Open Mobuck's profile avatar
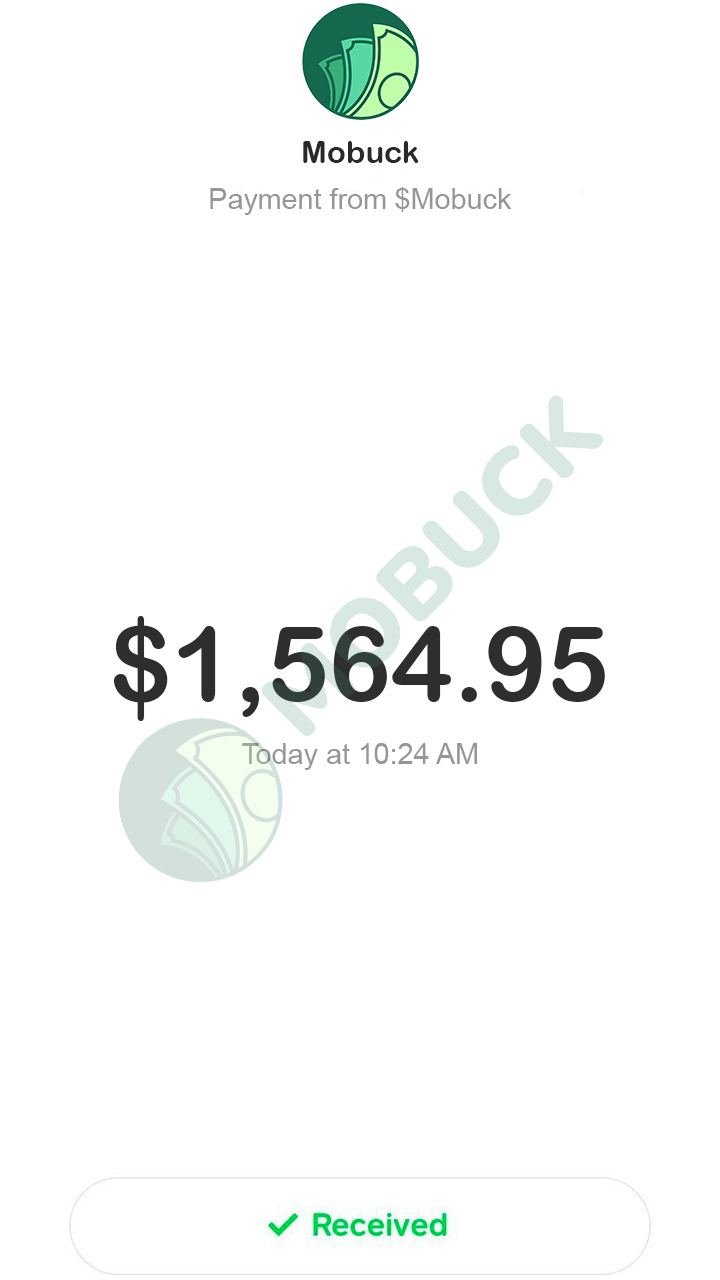This screenshot has height=1280, width=720. [x=360, y=61]
